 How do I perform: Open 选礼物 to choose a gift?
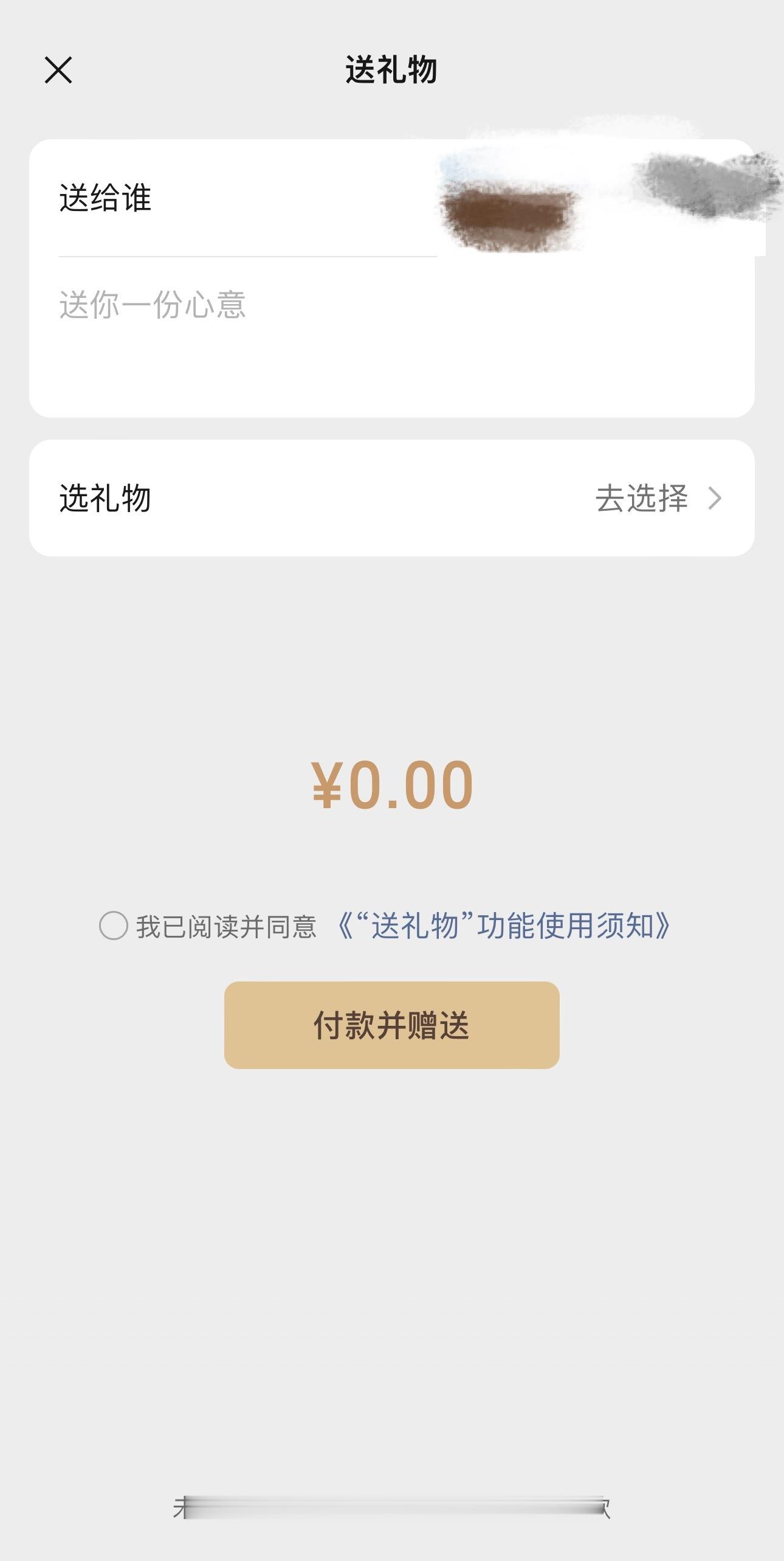(x=392, y=498)
